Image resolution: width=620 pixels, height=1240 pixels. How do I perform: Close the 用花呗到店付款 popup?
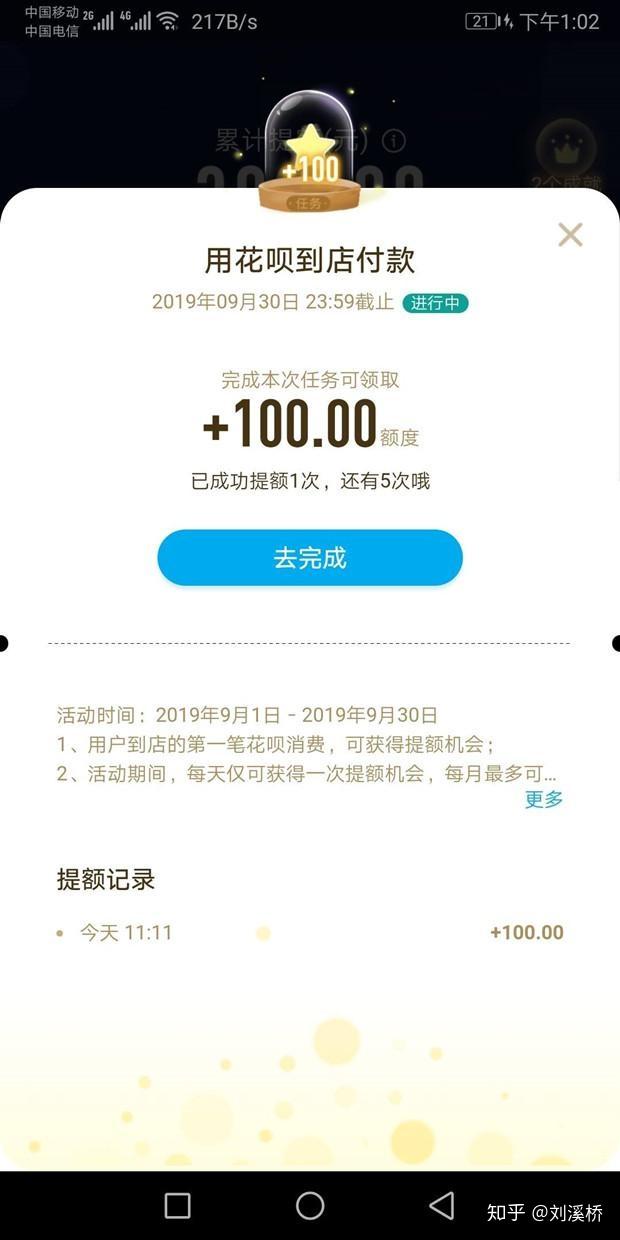click(570, 235)
